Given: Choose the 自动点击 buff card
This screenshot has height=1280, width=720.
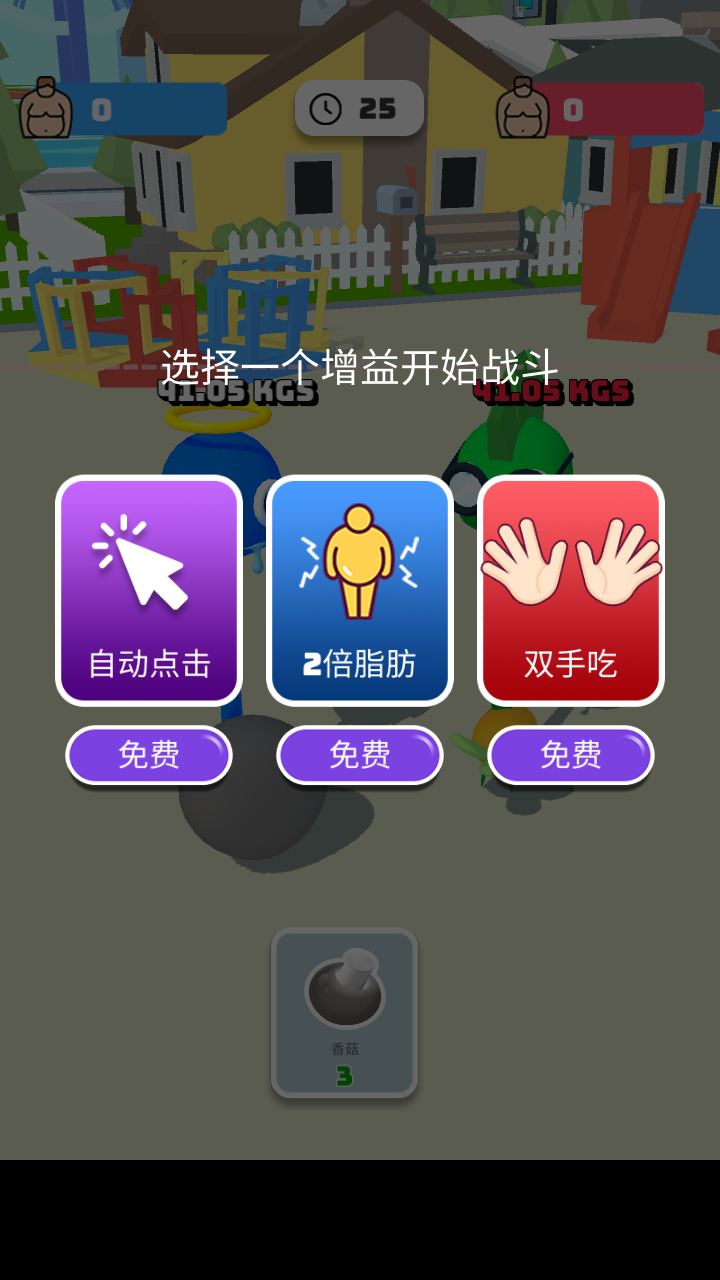Looking at the screenshot, I should 148,590.
